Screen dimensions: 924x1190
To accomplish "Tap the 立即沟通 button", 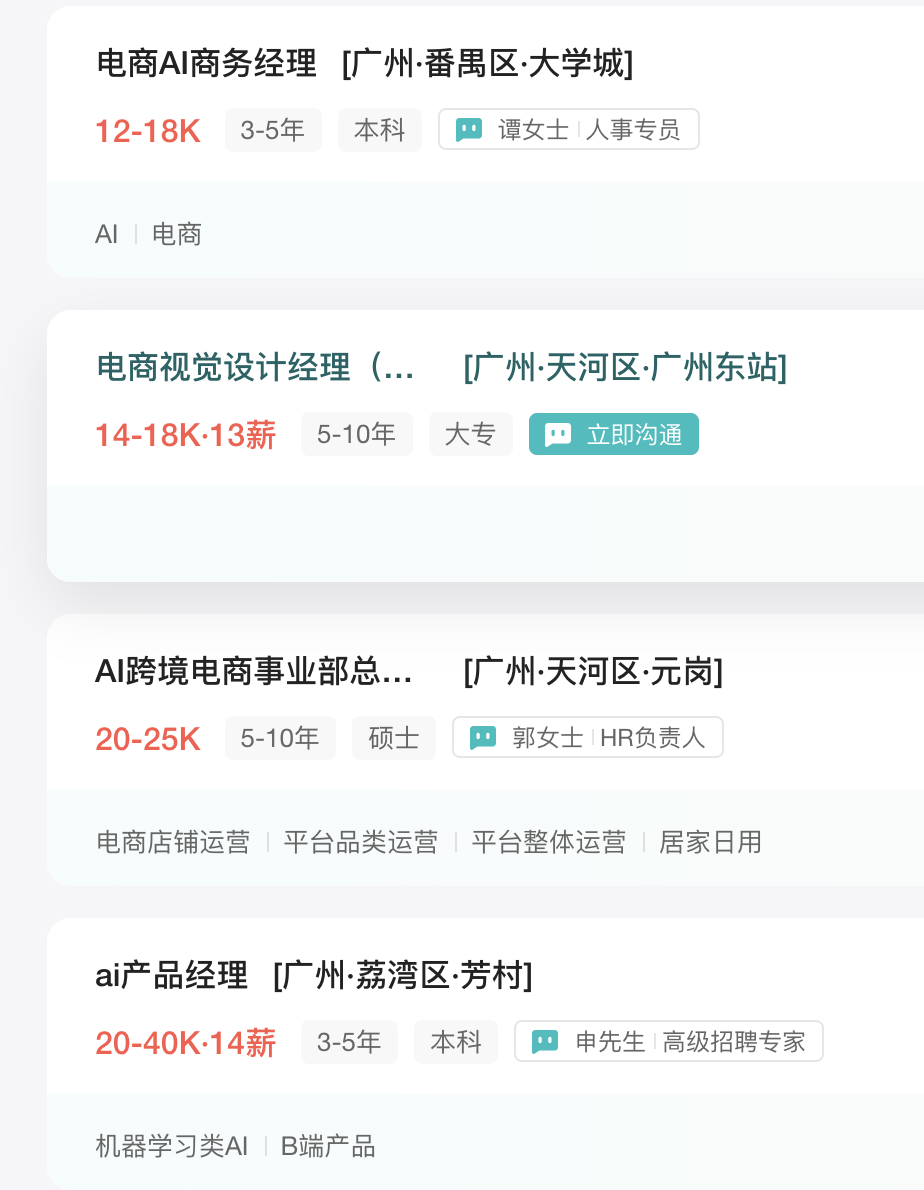I will (x=613, y=434).
